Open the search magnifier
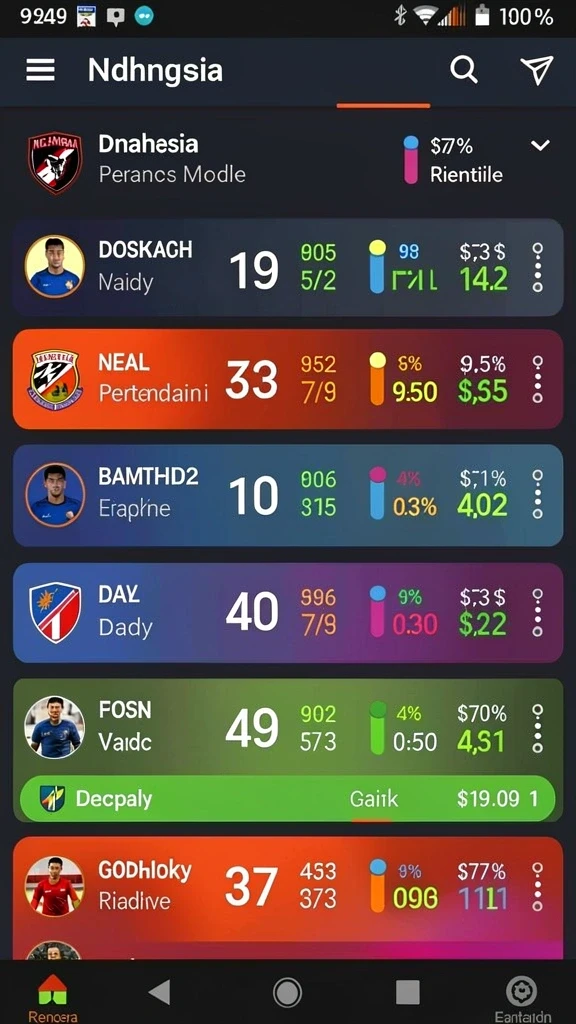 pos(464,69)
